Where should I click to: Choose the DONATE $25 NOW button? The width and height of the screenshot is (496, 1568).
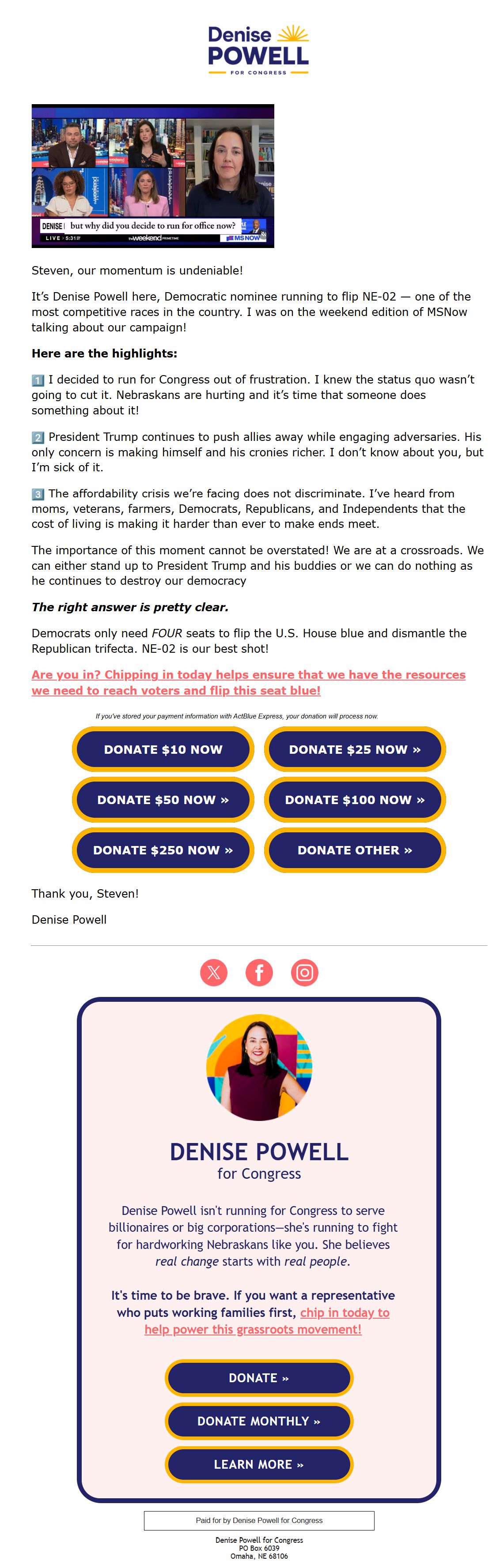coord(355,749)
